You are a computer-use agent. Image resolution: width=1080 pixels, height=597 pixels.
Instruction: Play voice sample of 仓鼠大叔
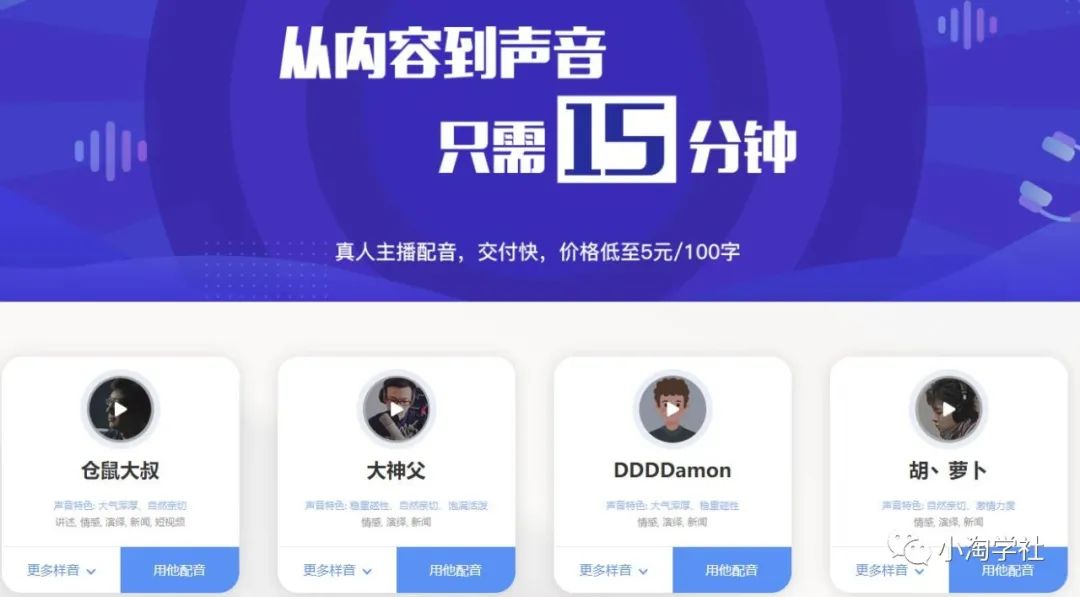click(120, 409)
